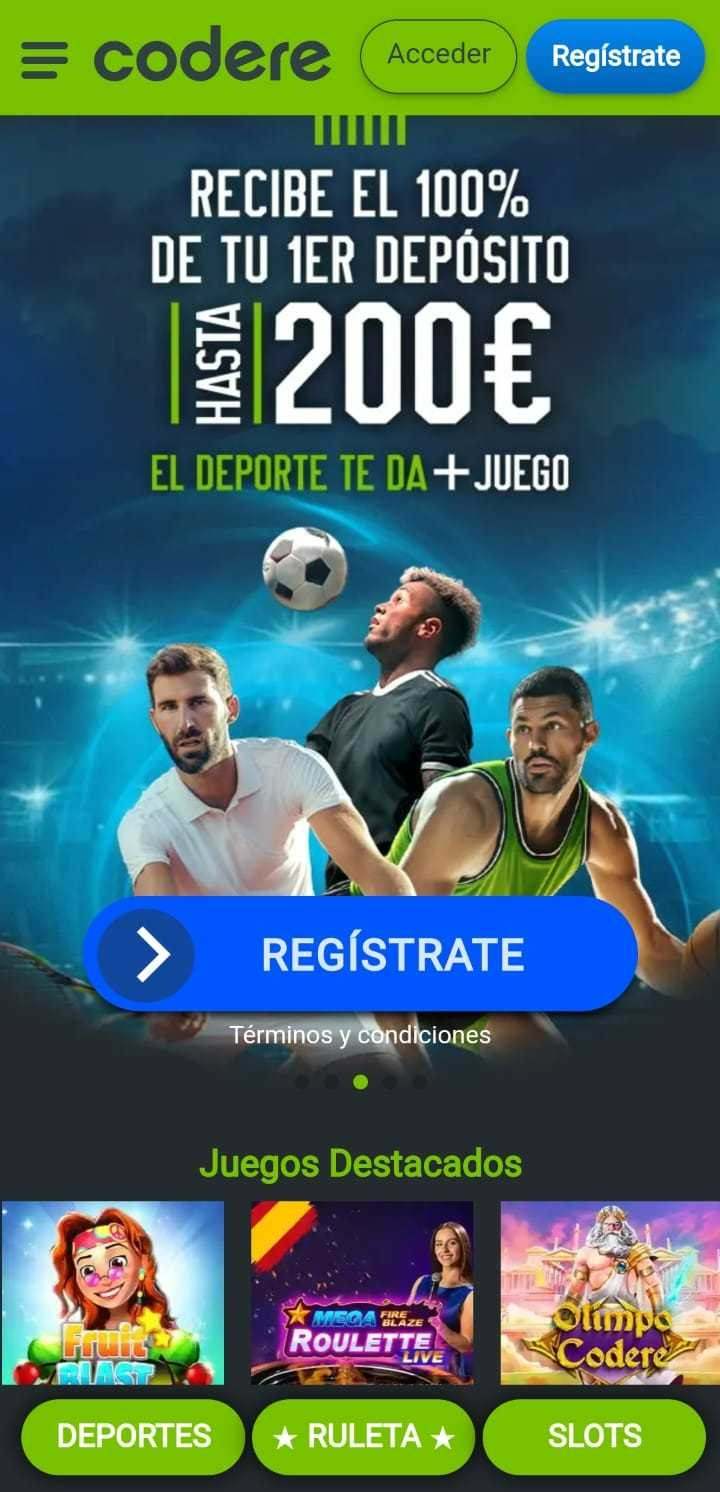Tap the Acceder login button

(438, 56)
